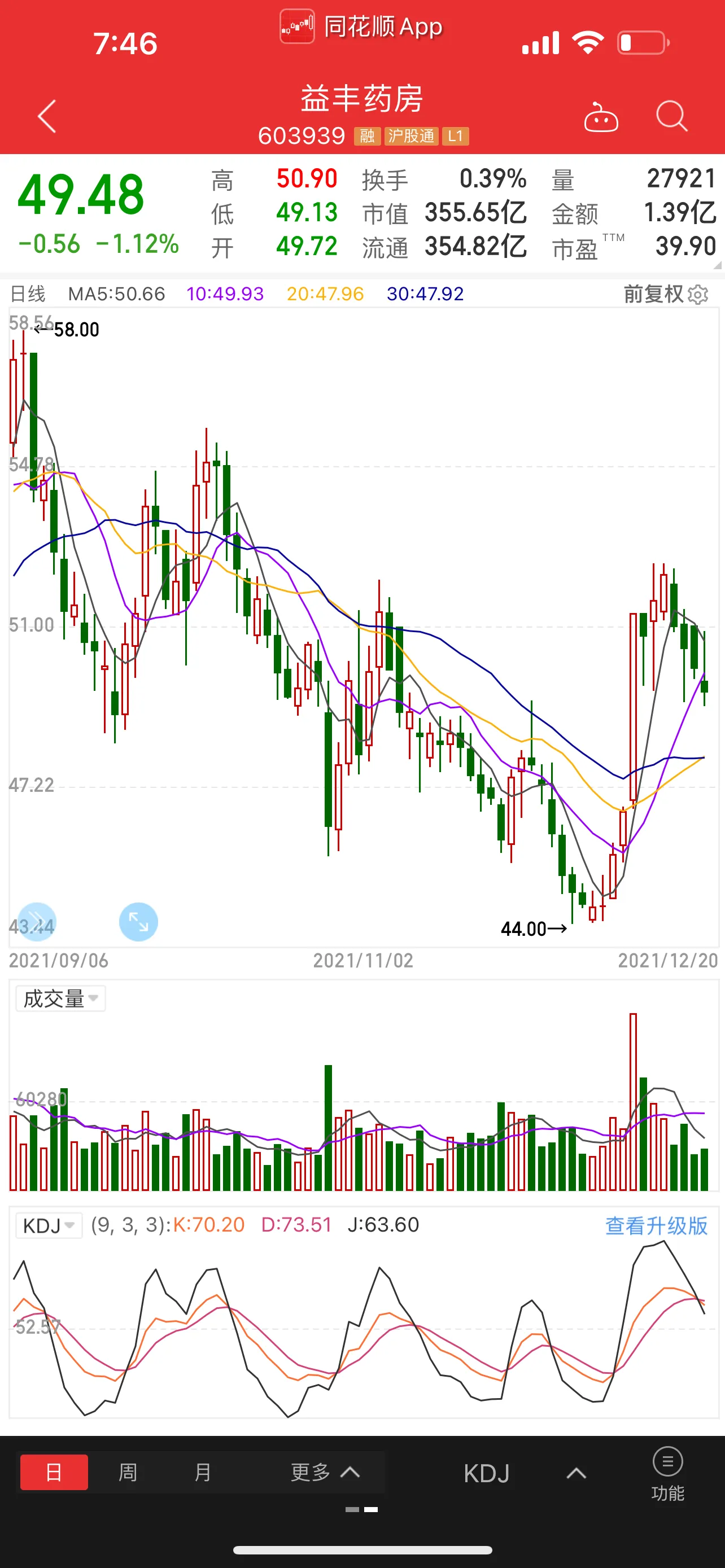The height and width of the screenshot is (1568, 725).
Task: Expand KDJ selector in bottom bar
Action: (523, 1473)
